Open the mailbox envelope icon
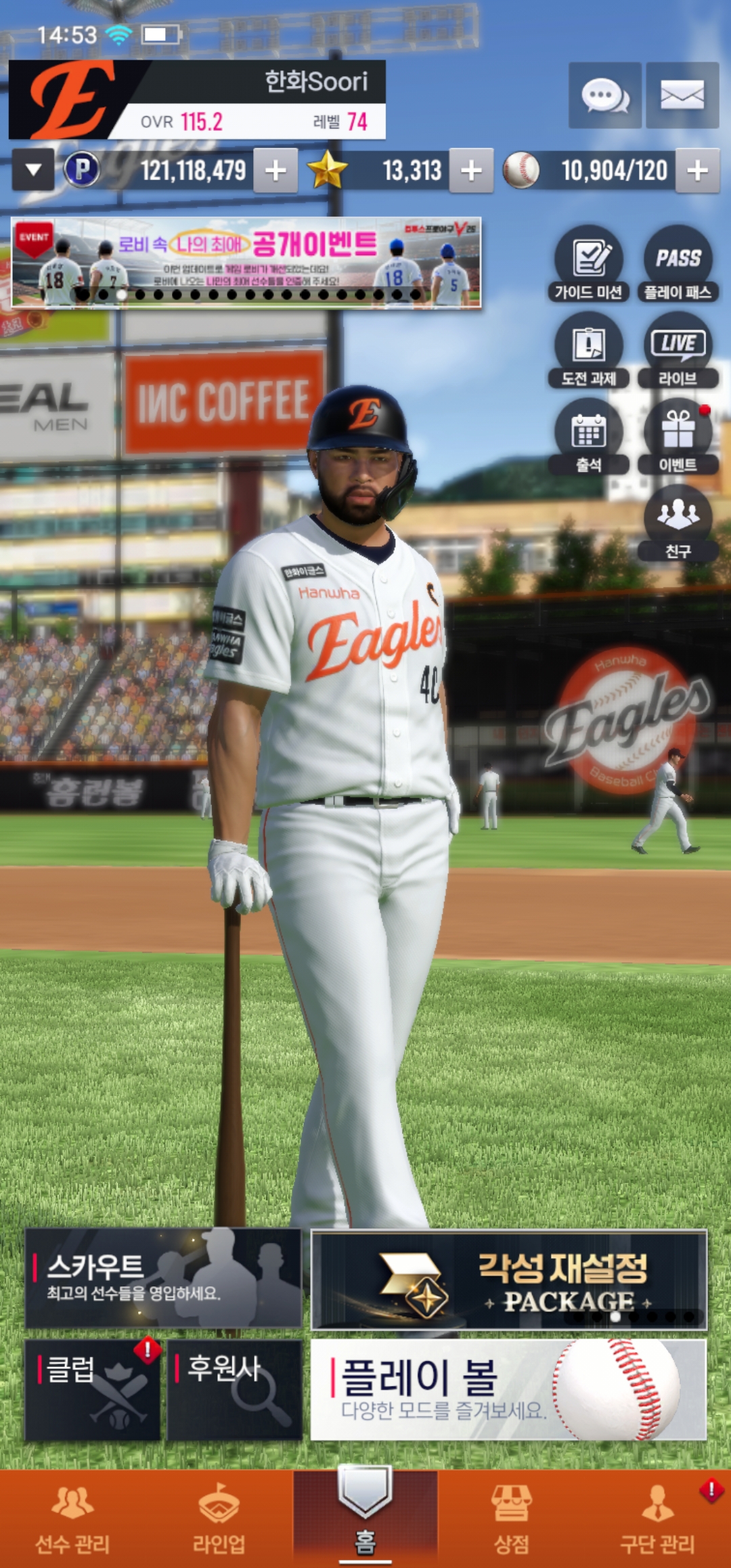The width and height of the screenshot is (731, 1568). [682, 95]
